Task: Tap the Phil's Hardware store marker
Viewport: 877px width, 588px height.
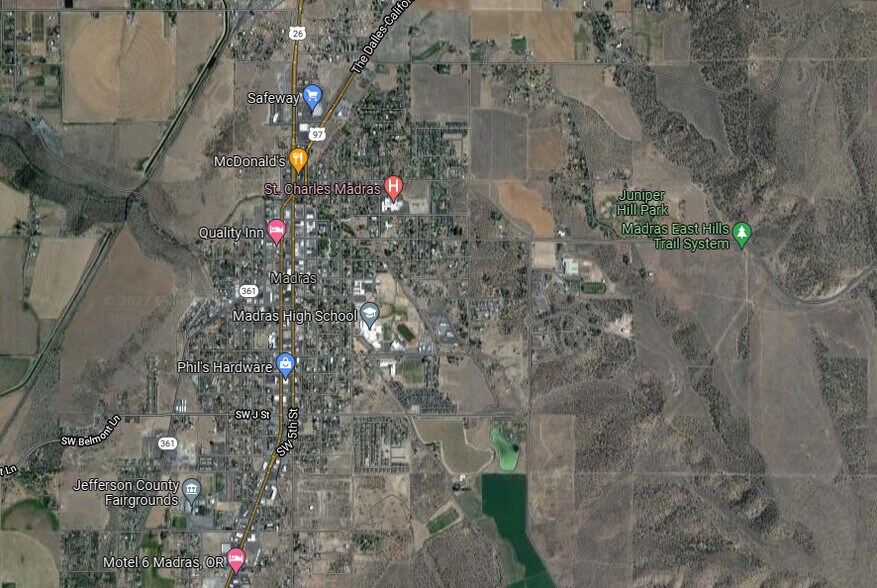Action: point(286,365)
